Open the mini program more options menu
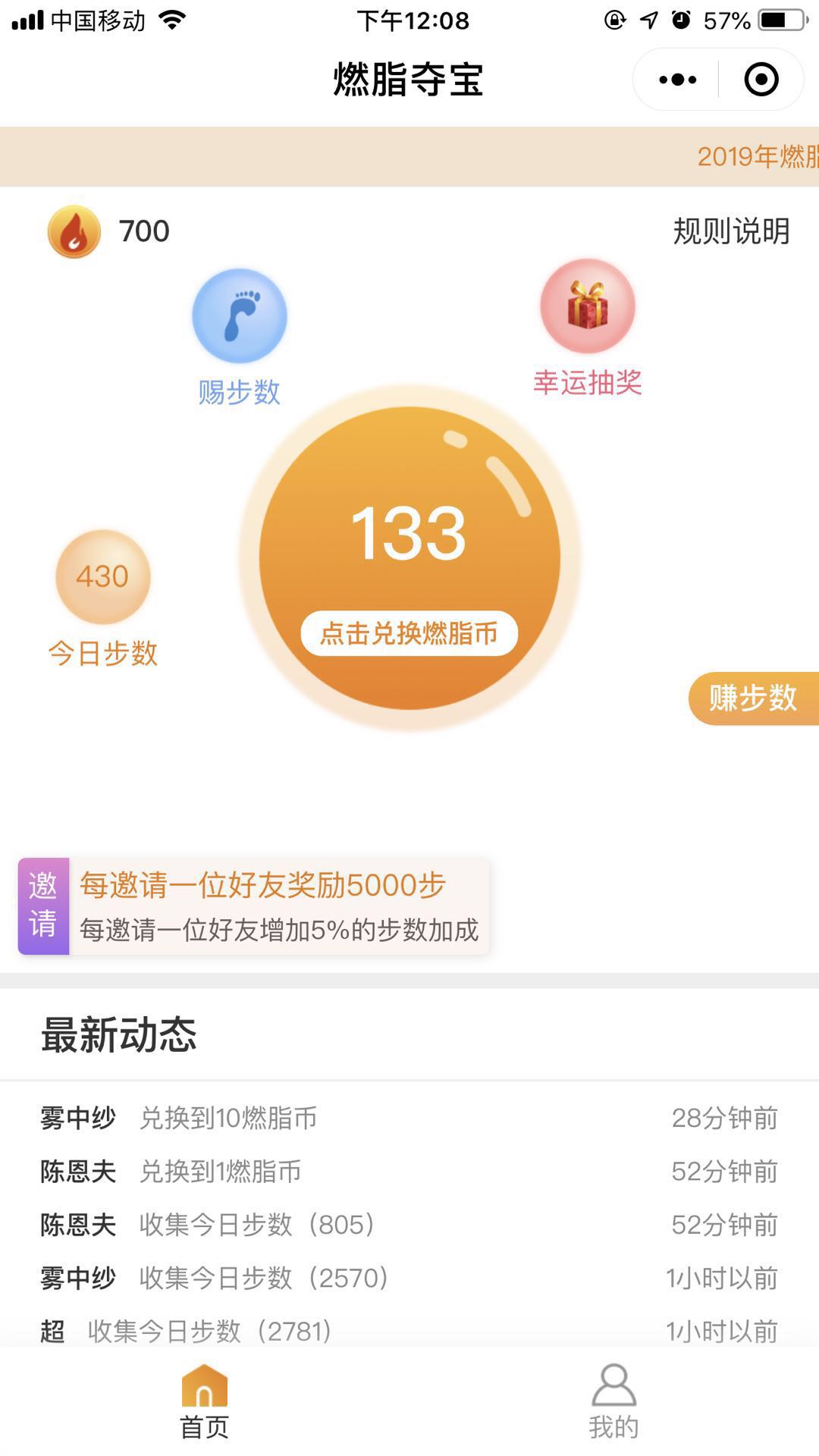Viewport: 819px width, 1456px height. click(x=677, y=80)
